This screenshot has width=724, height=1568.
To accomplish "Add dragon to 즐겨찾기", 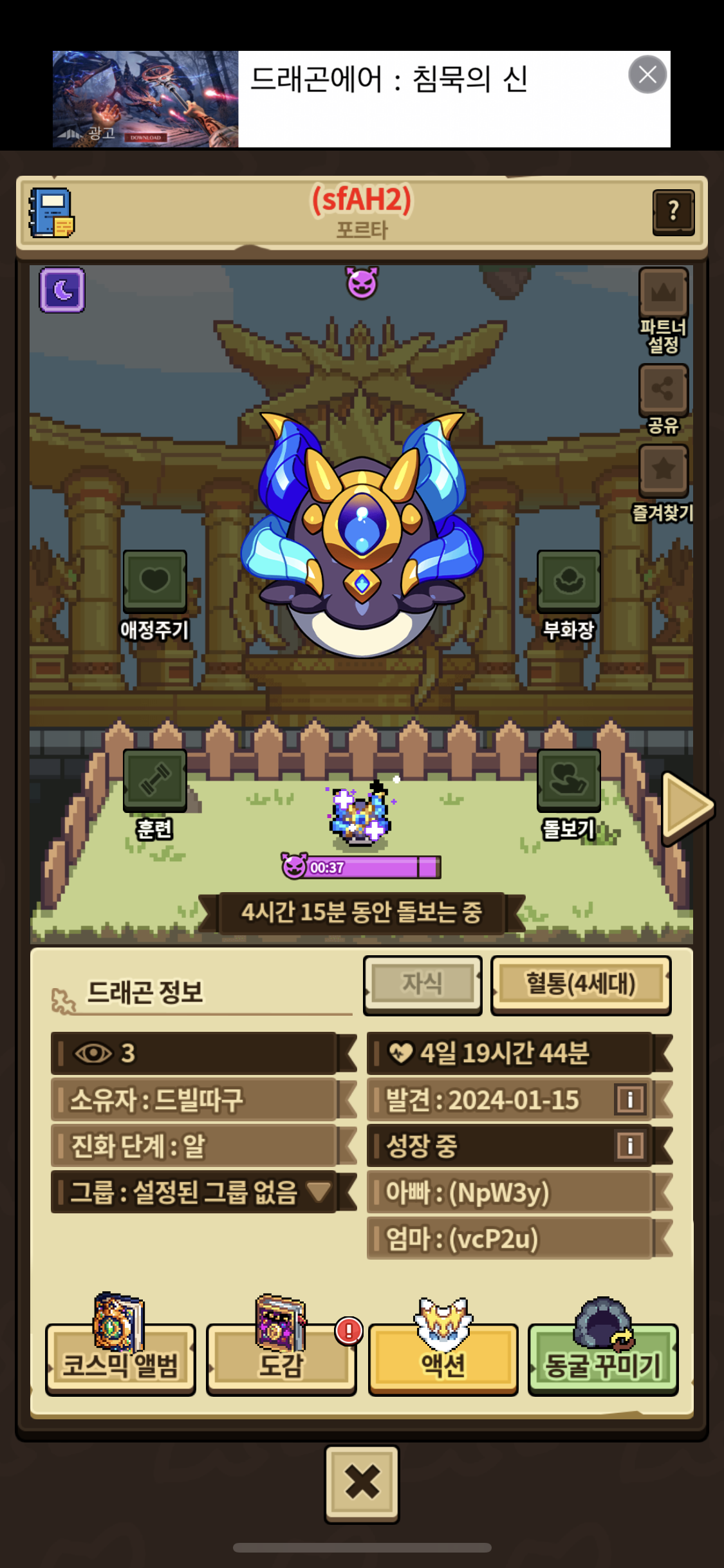I will point(664,471).
